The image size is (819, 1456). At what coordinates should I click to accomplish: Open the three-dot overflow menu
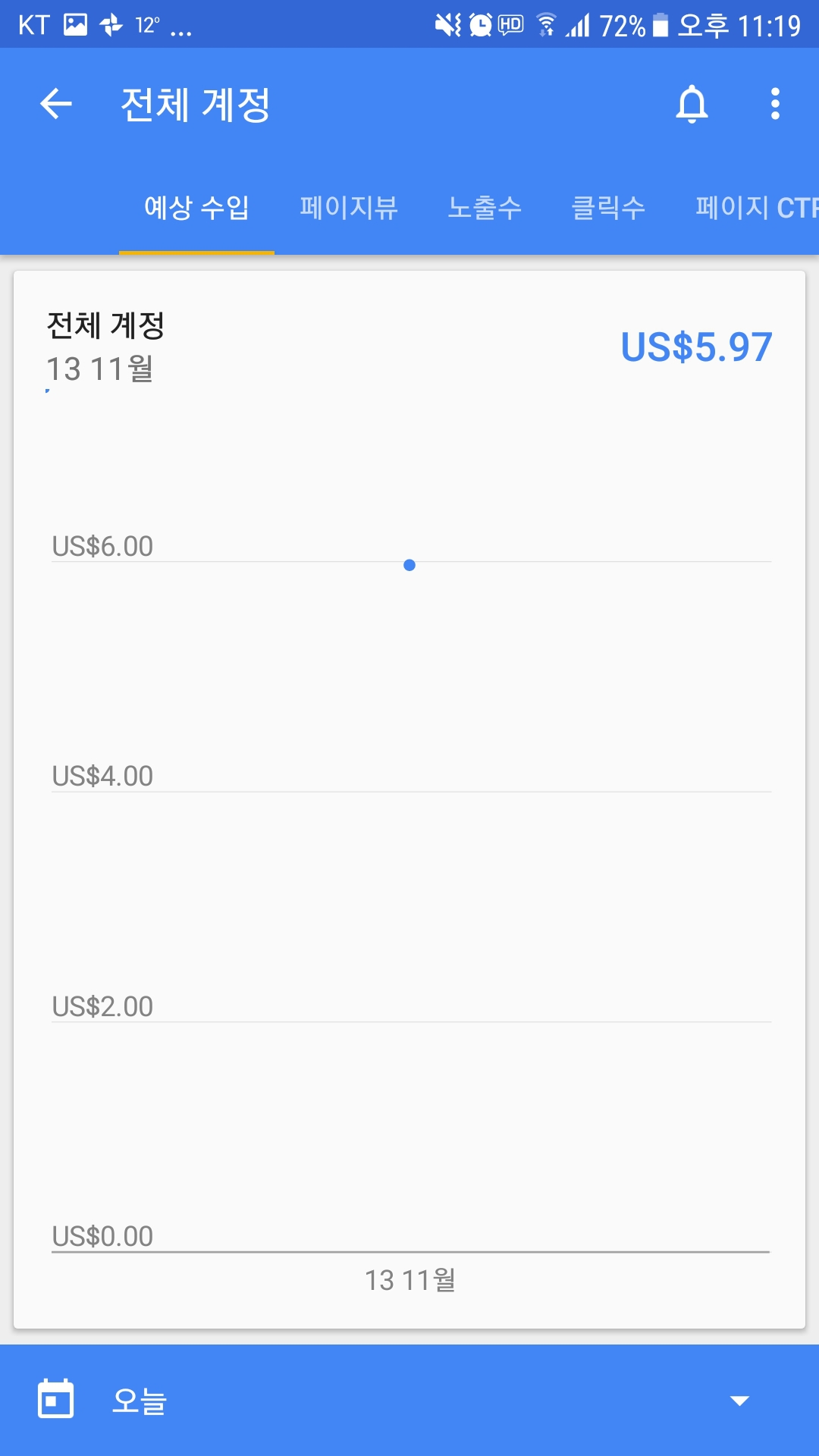click(x=774, y=104)
